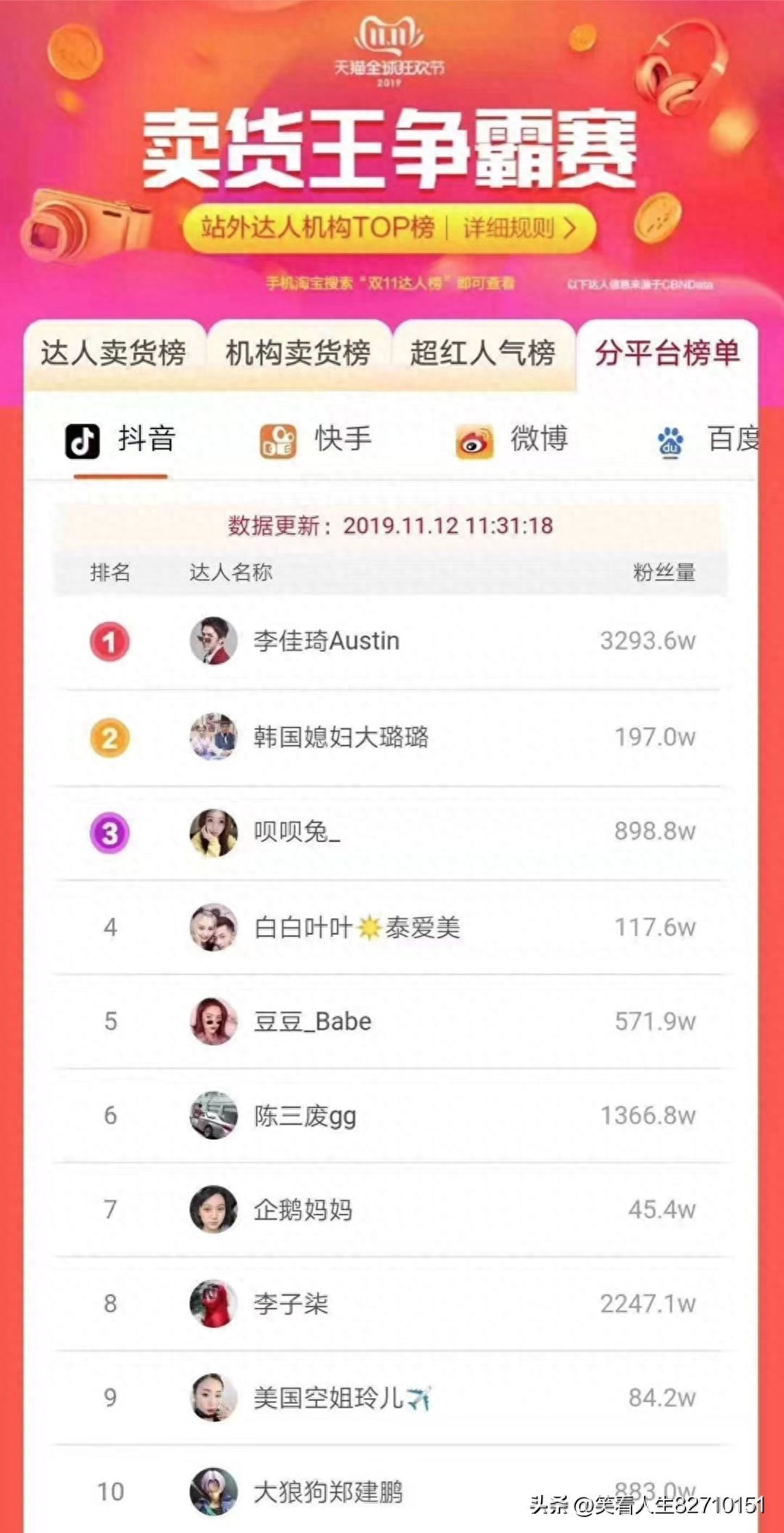Switch to the 机构卖货榜 tab
The width and height of the screenshot is (784, 1533).
point(298,354)
